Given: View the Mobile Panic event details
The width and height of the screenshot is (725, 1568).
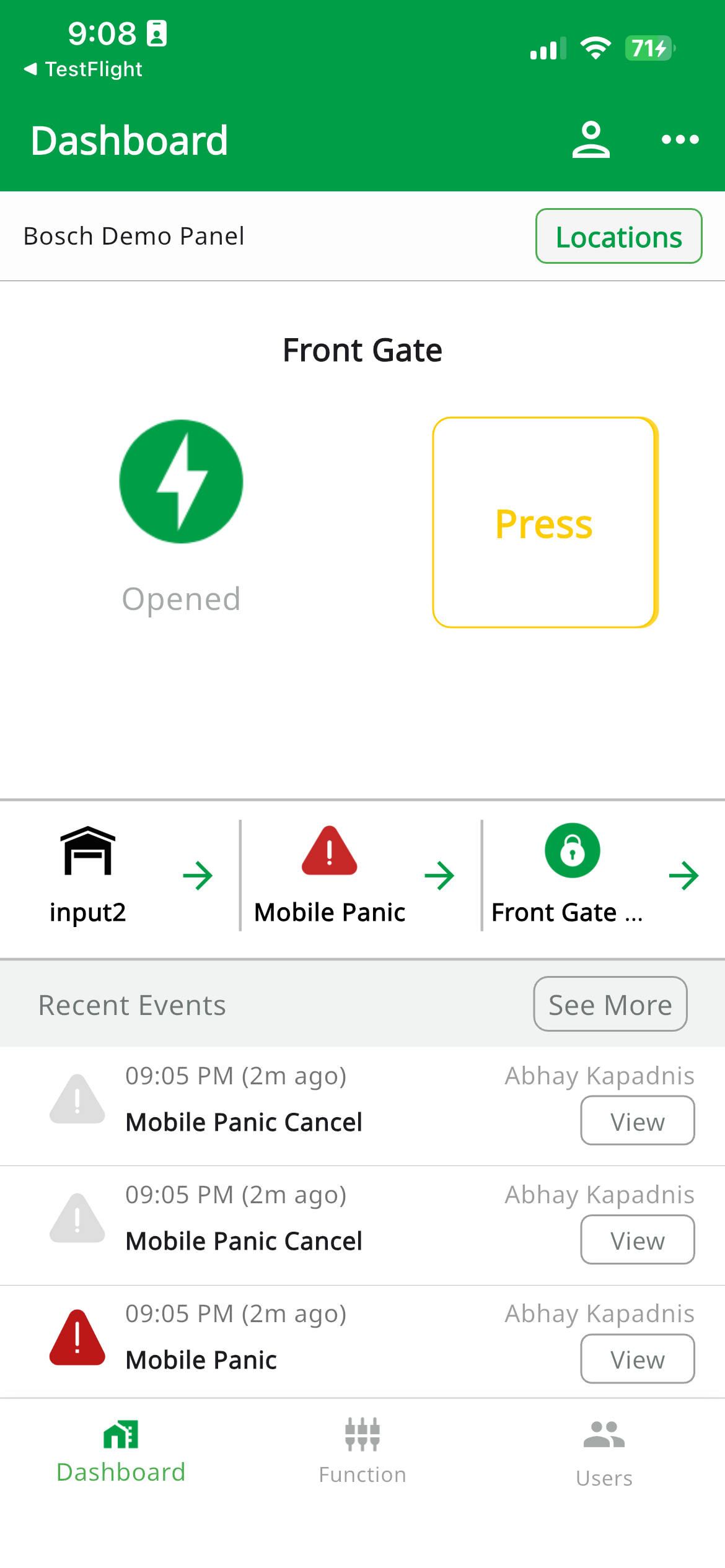Looking at the screenshot, I should coord(637,1359).
